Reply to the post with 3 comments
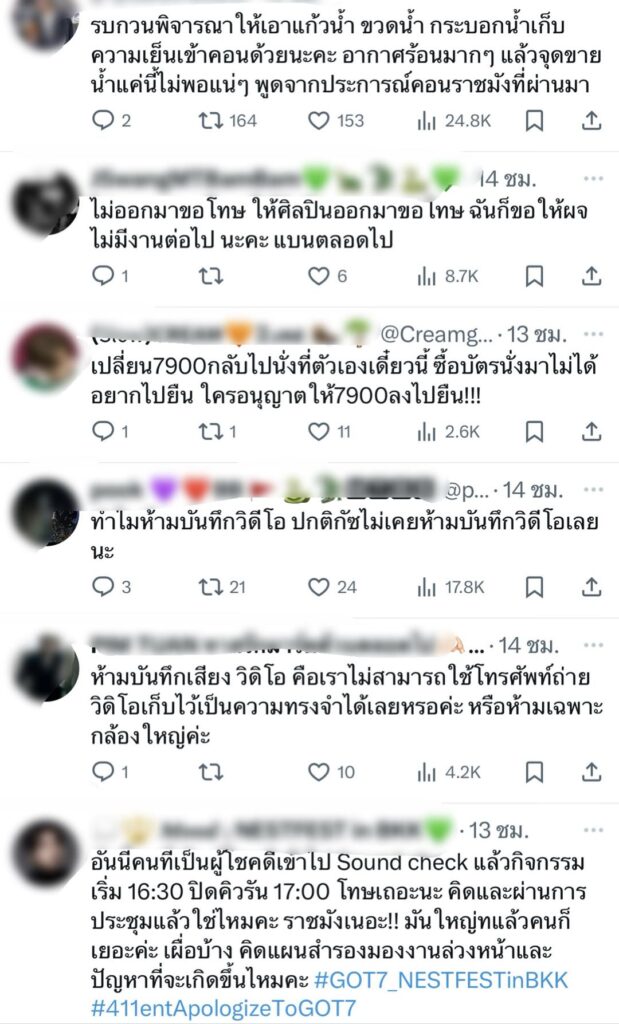 (103, 587)
